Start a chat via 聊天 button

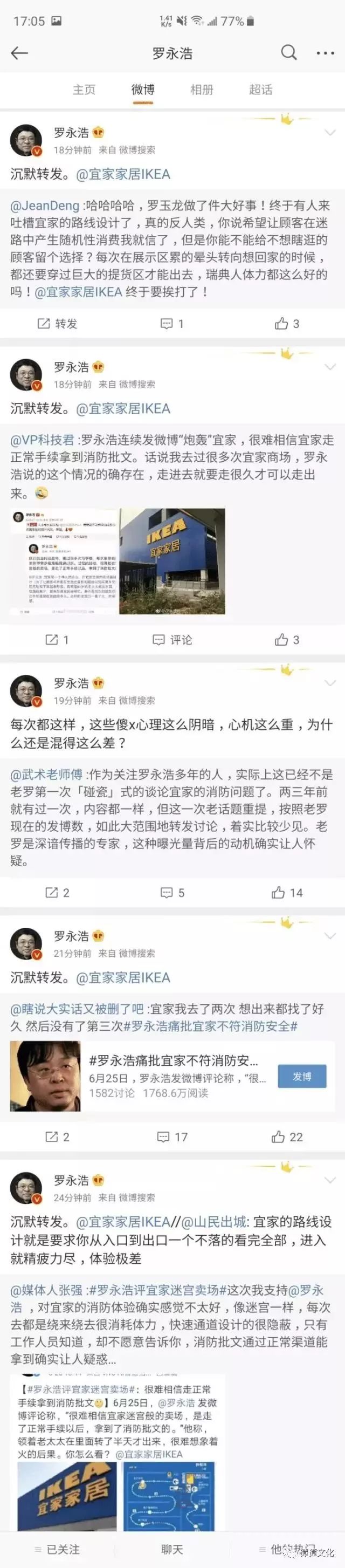[172, 1549]
